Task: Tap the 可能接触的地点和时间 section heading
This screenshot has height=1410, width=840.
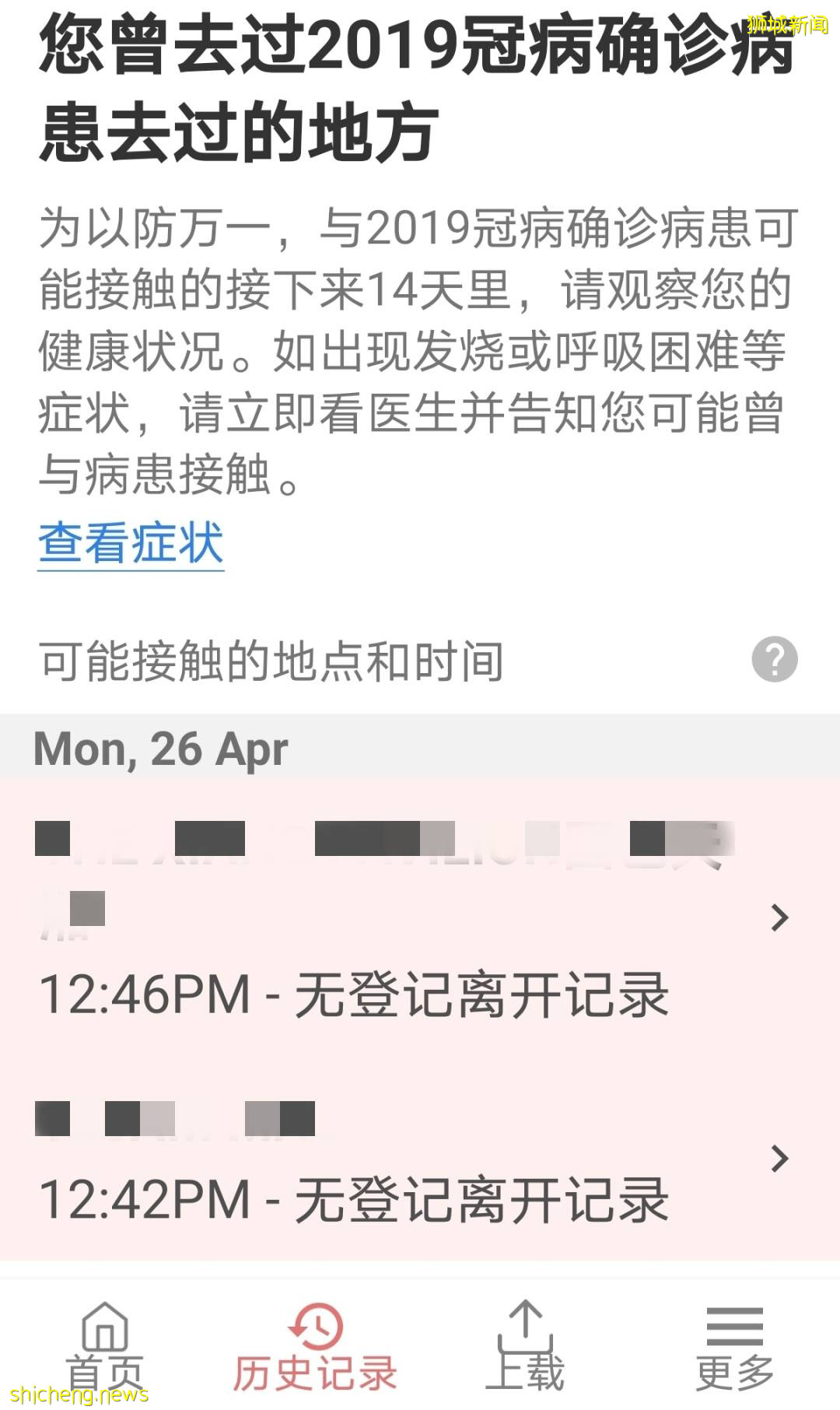Action: pyautogui.click(x=271, y=660)
